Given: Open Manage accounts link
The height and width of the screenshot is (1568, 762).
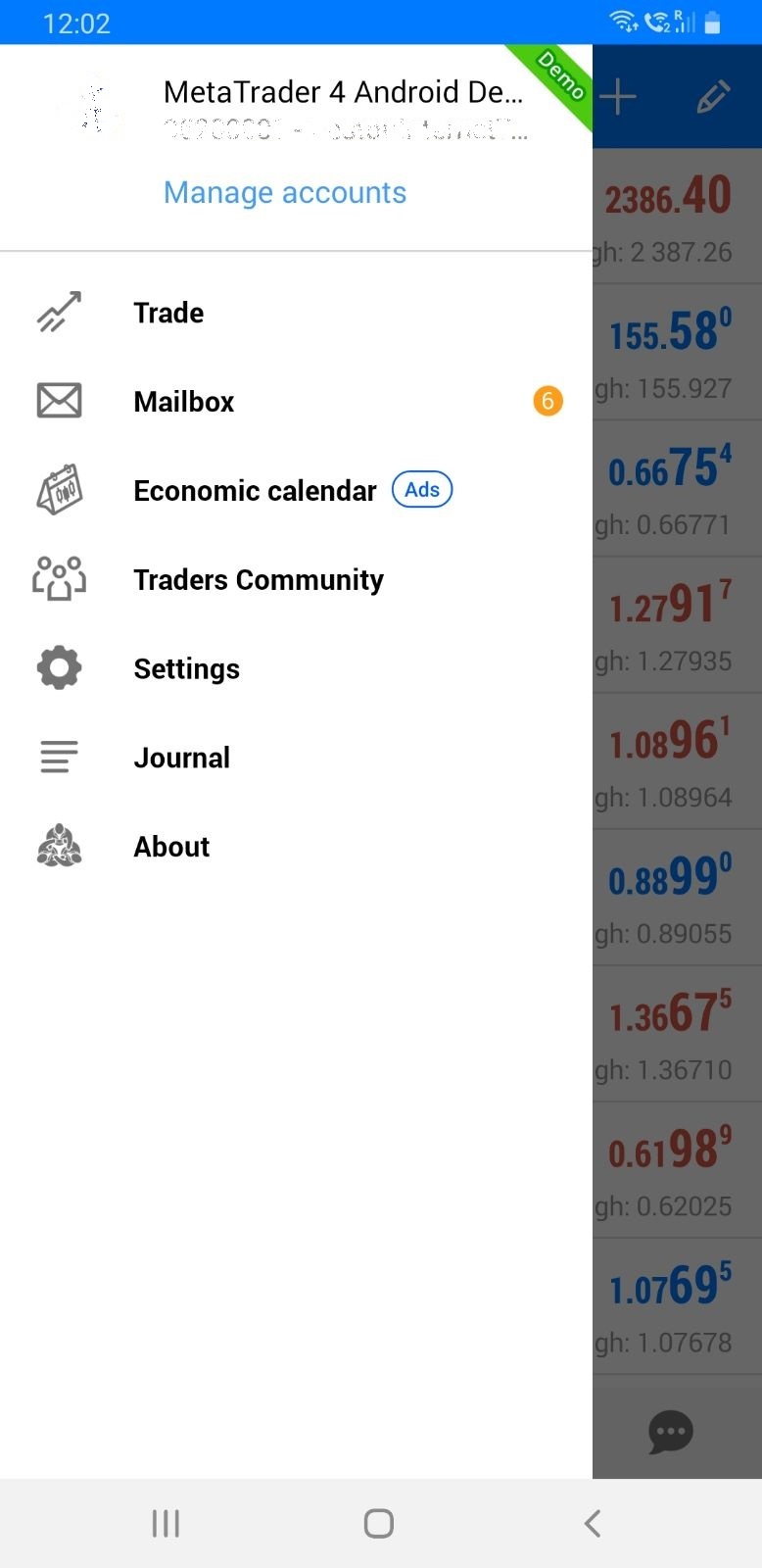Looking at the screenshot, I should (284, 193).
